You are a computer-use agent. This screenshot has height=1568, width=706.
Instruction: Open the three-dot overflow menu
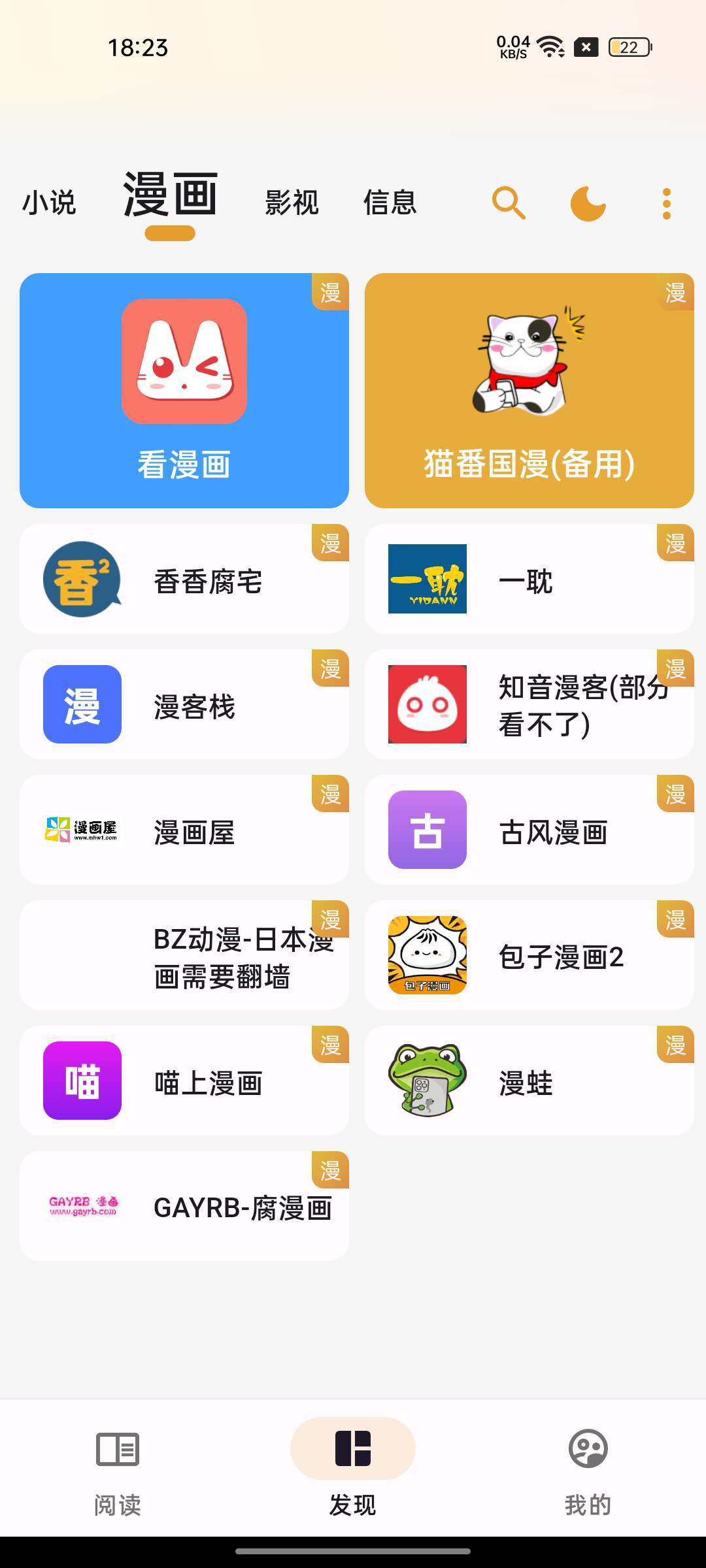[x=666, y=204]
